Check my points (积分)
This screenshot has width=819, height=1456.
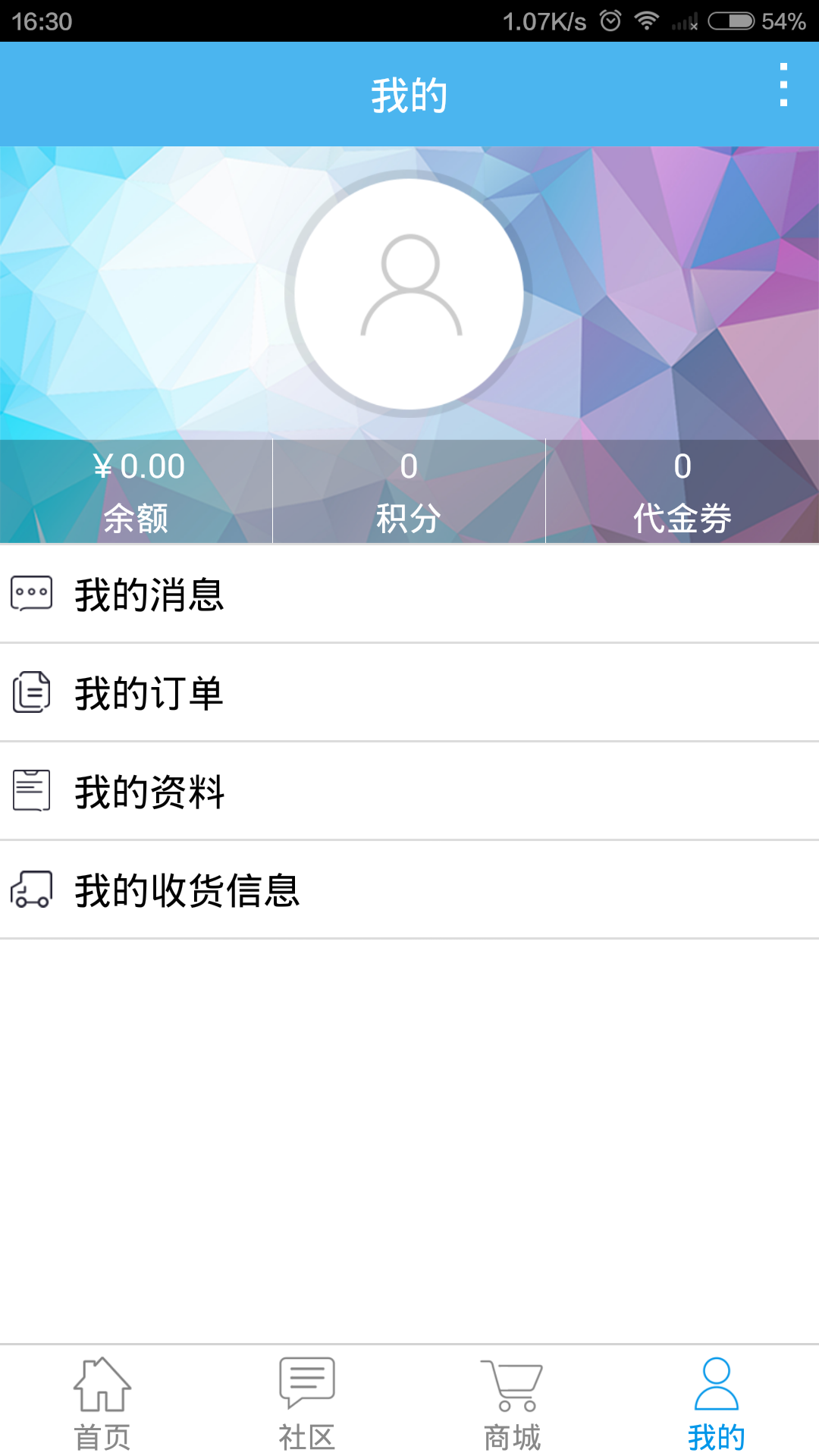[x=409, y=491]
